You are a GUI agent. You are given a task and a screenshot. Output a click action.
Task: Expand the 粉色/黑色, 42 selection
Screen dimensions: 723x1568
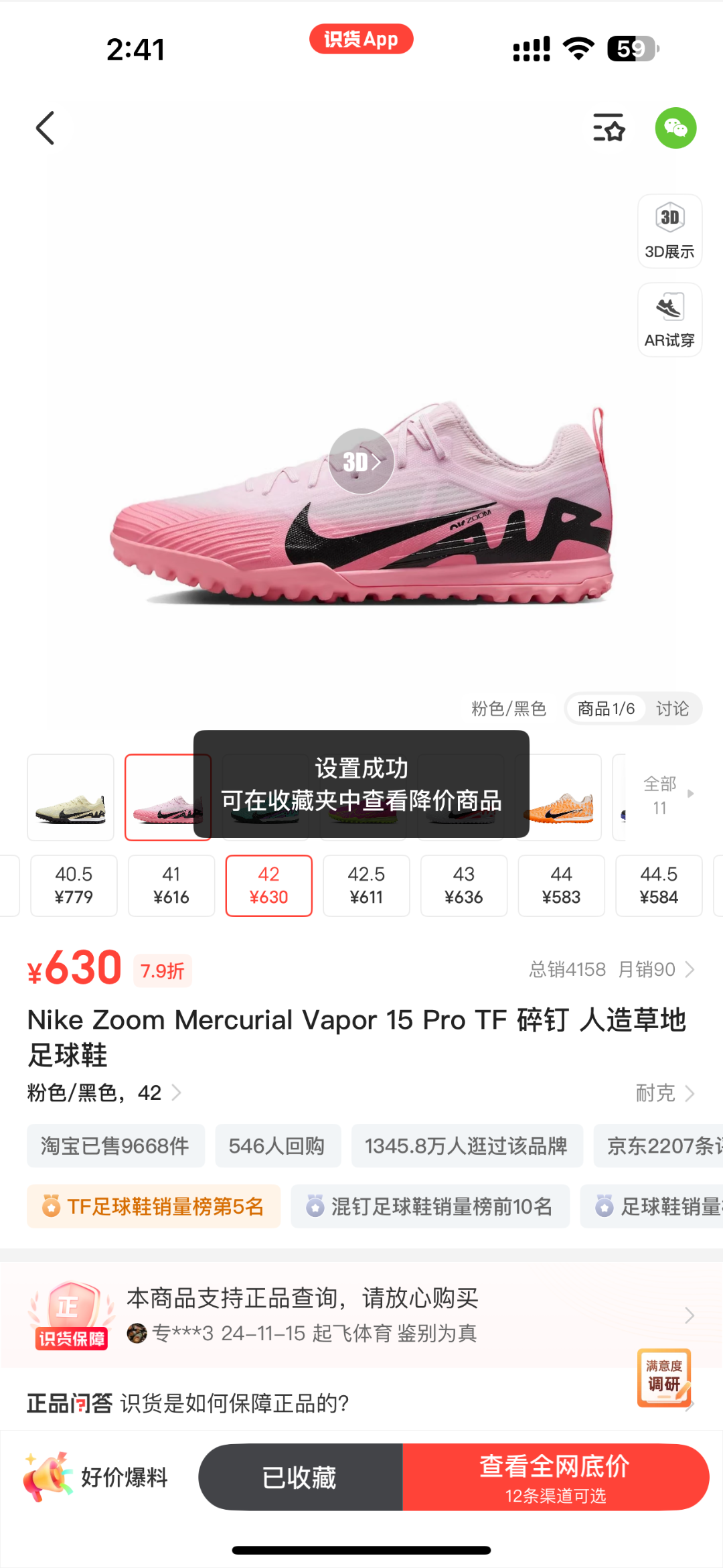[104, 1093]
